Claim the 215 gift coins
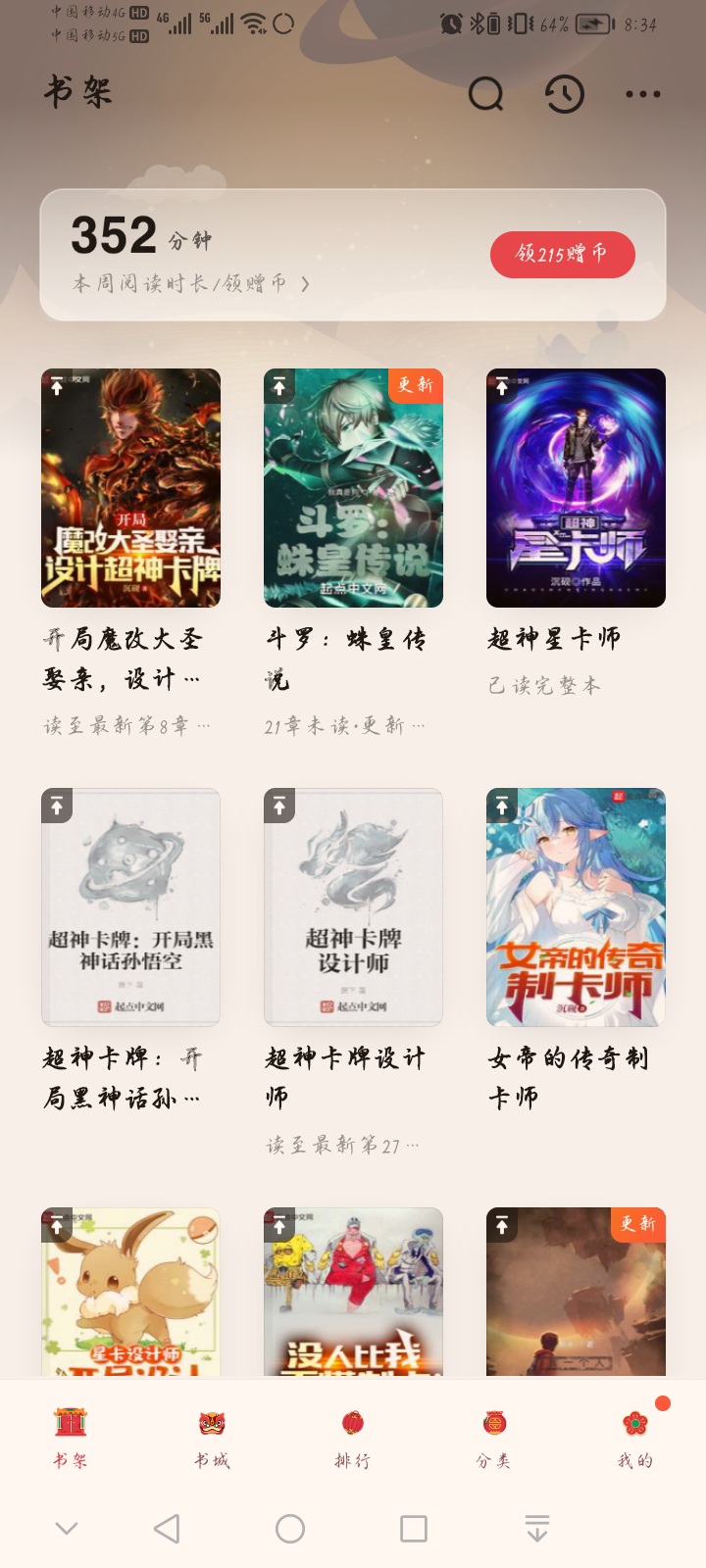This screenshot has height=1568, width=706. point(562,255)
